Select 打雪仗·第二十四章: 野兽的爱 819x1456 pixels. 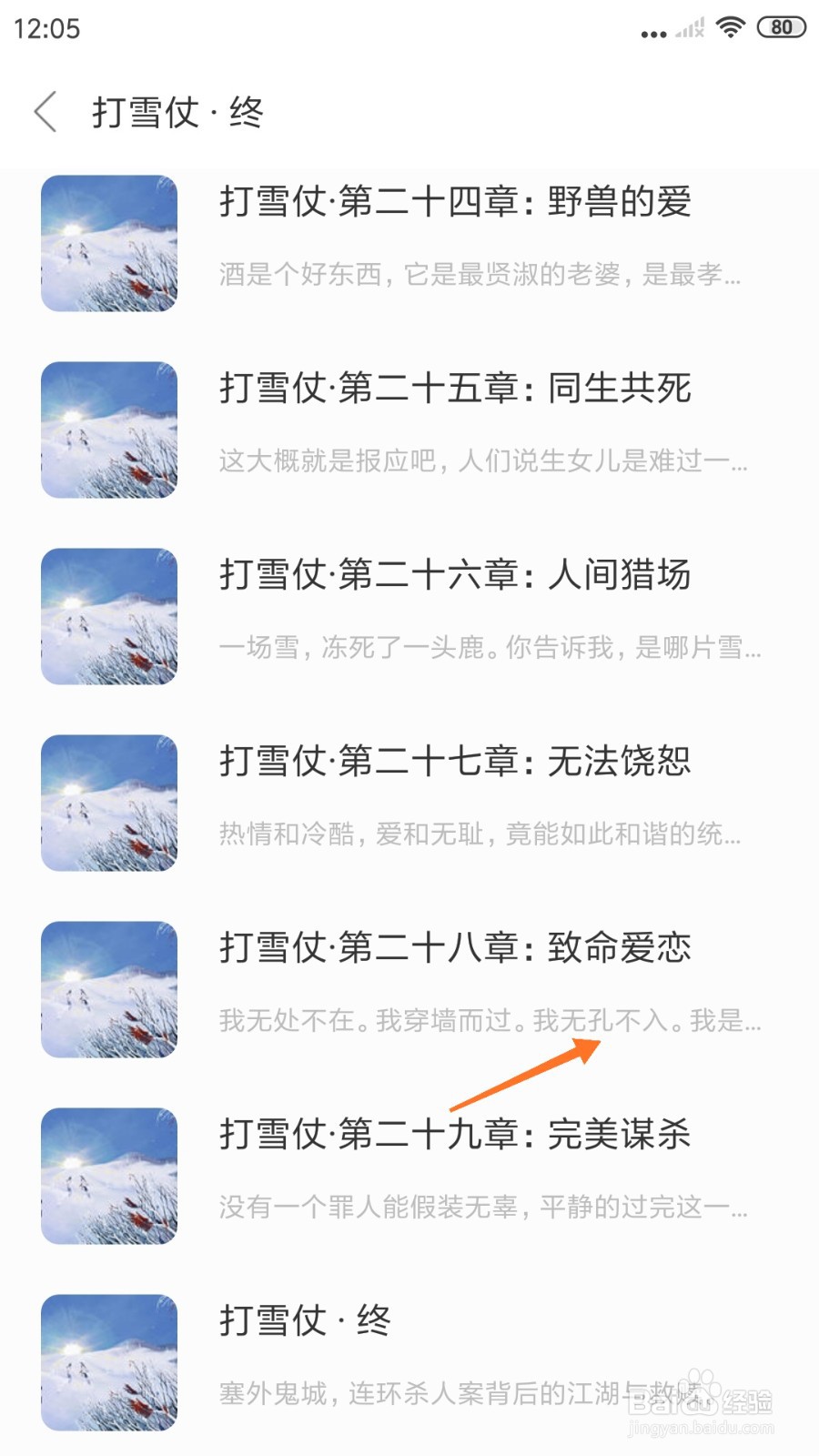coord(455,204)
